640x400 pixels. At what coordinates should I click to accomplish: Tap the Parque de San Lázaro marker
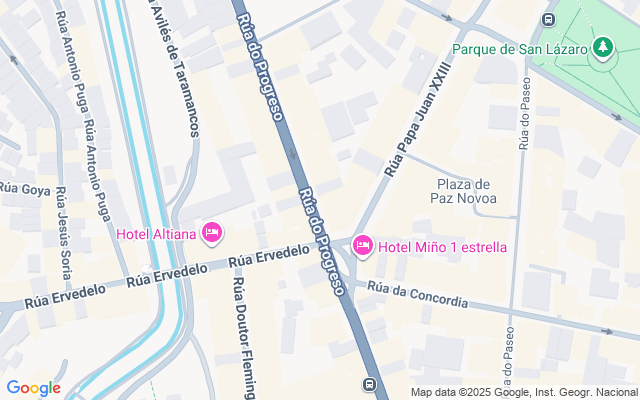tap(603, 47)
